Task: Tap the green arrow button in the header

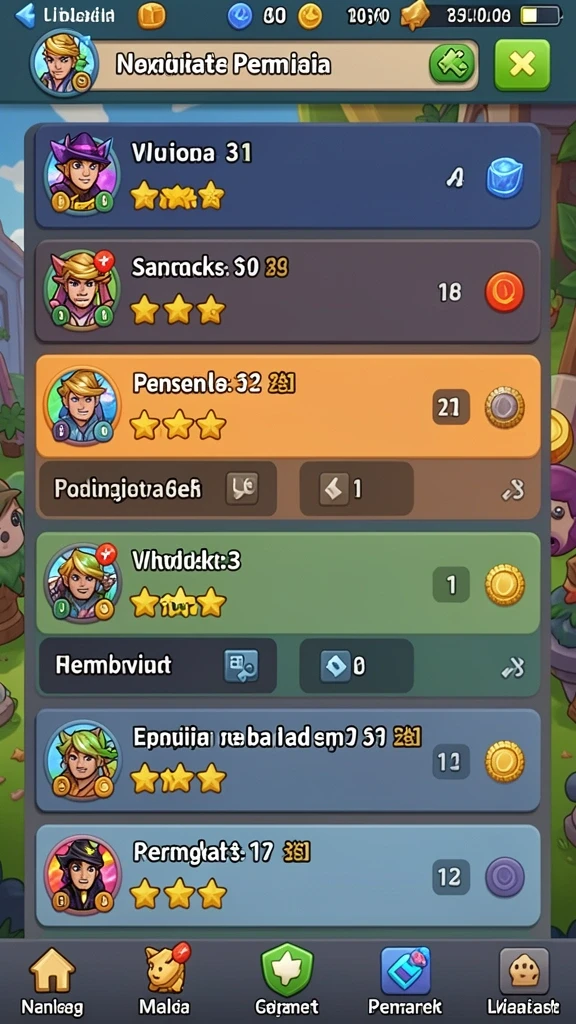Action: click(x=451, y=63)
